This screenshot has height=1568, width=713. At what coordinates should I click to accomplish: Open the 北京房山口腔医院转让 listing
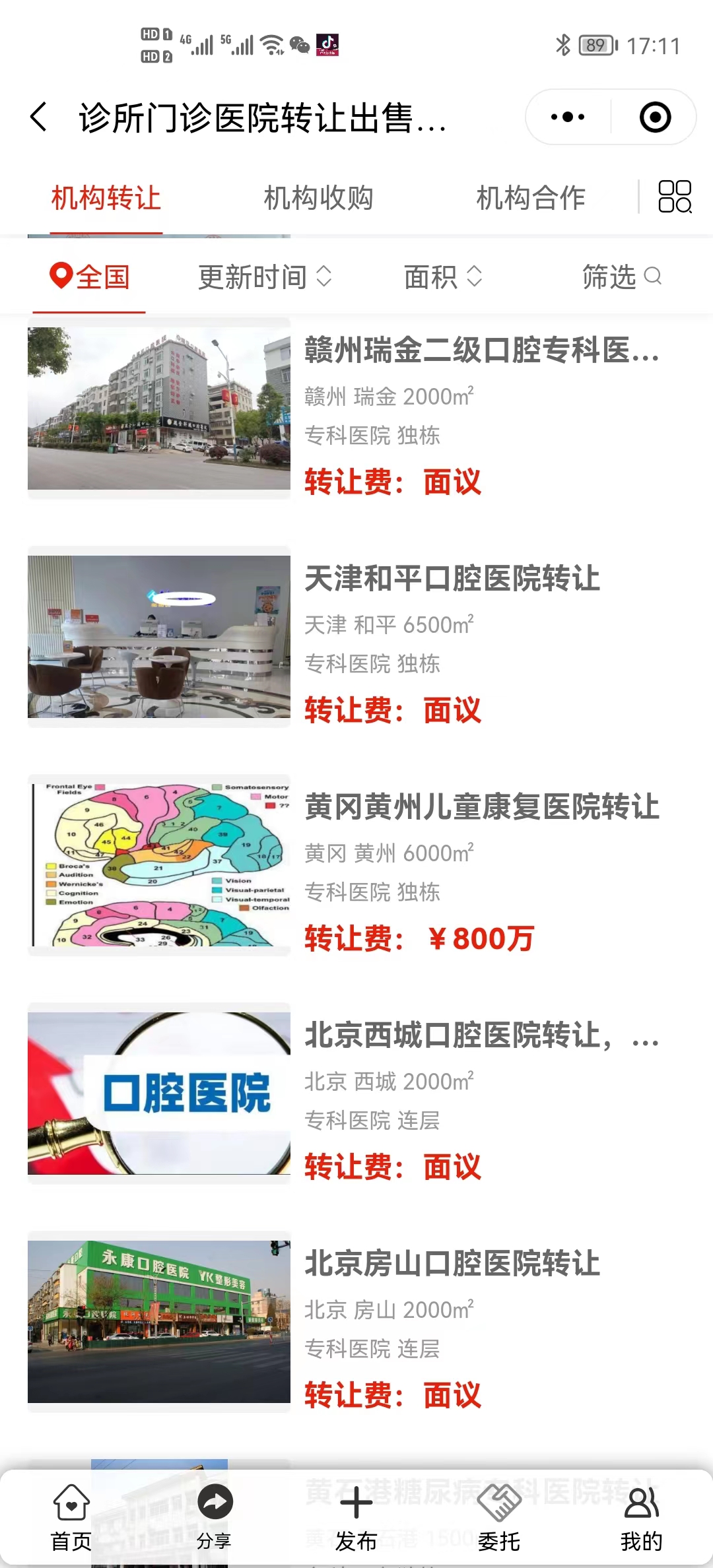pos(452,1263)
